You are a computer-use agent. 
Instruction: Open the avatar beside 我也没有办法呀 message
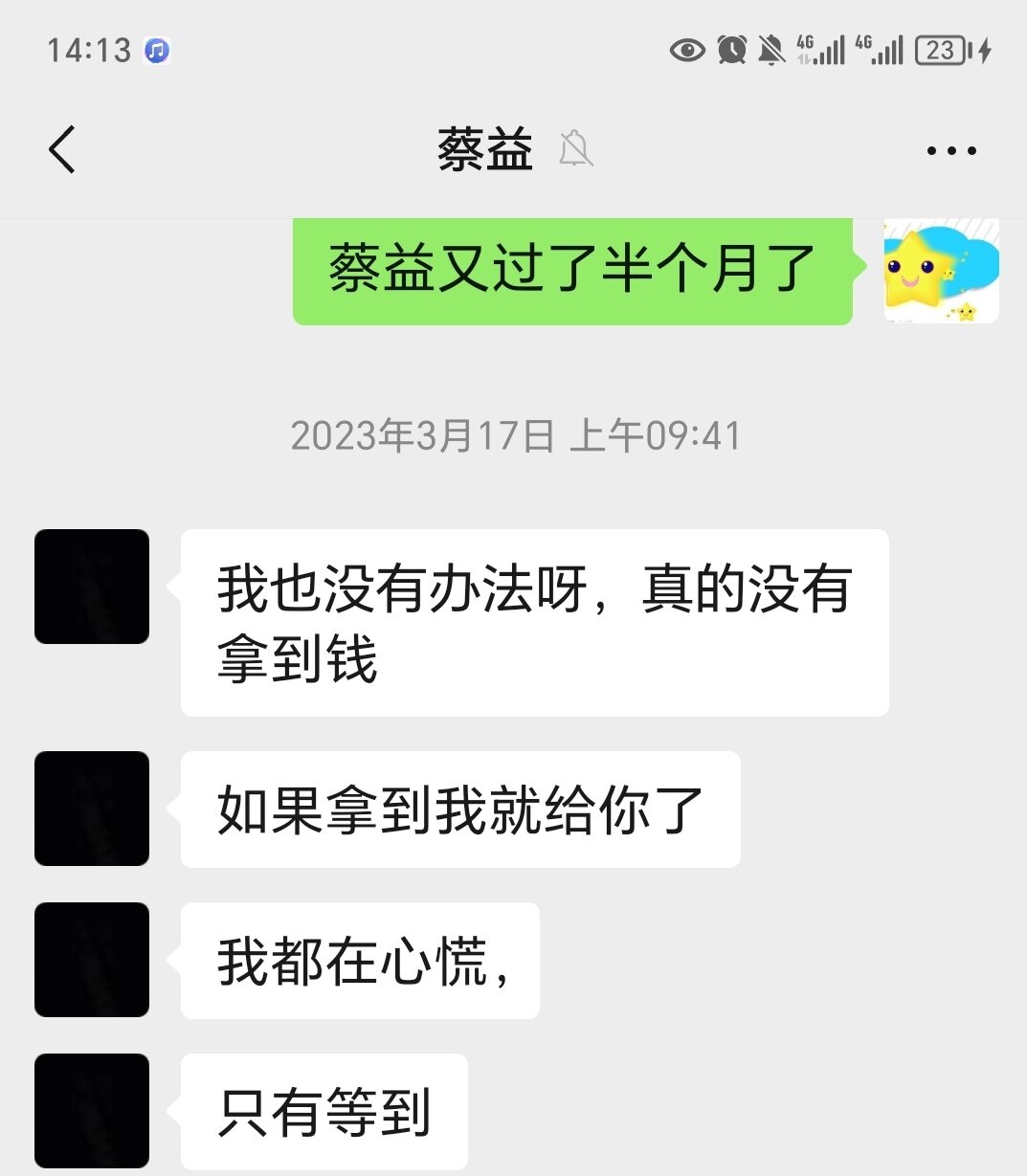coord(92,587)
